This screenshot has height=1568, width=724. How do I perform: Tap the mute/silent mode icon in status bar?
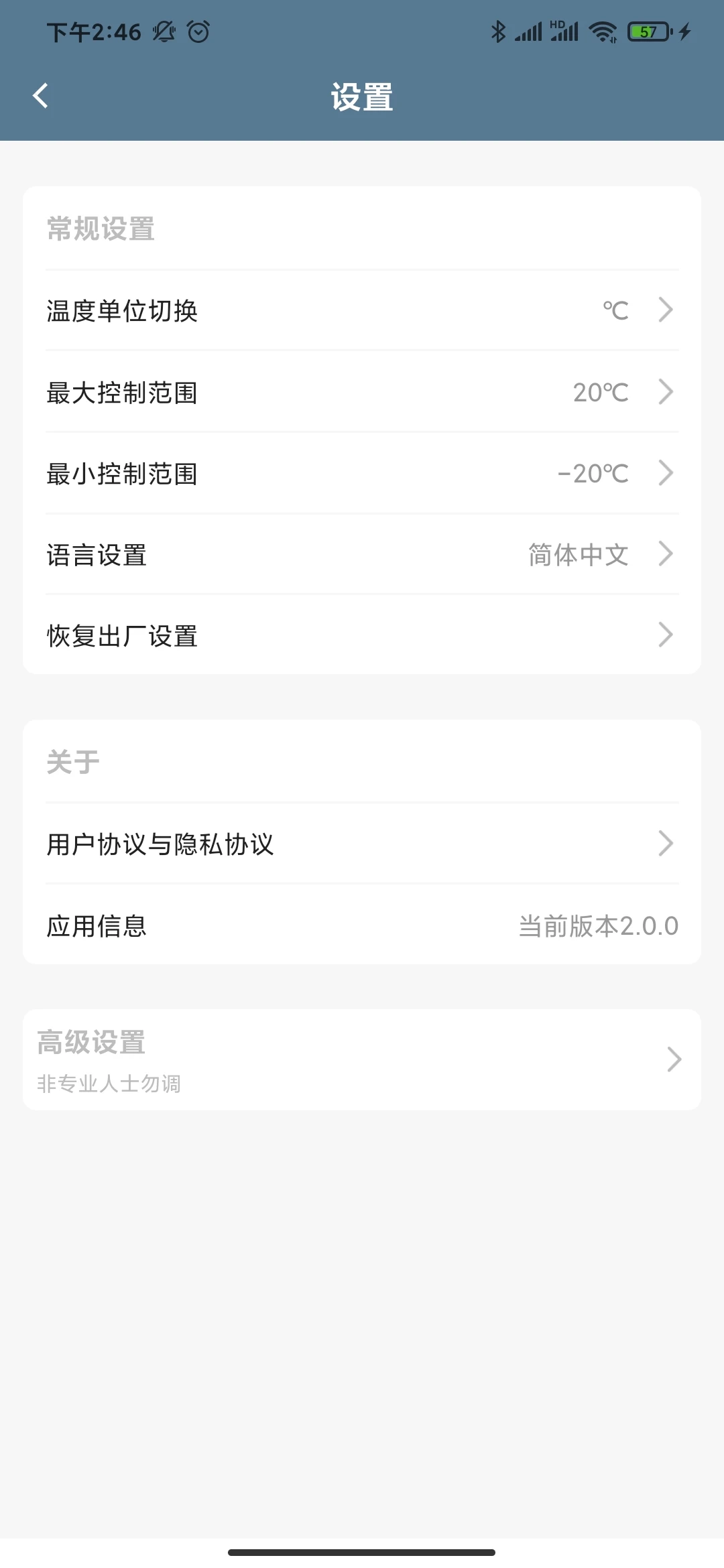[x=163, y=31]
